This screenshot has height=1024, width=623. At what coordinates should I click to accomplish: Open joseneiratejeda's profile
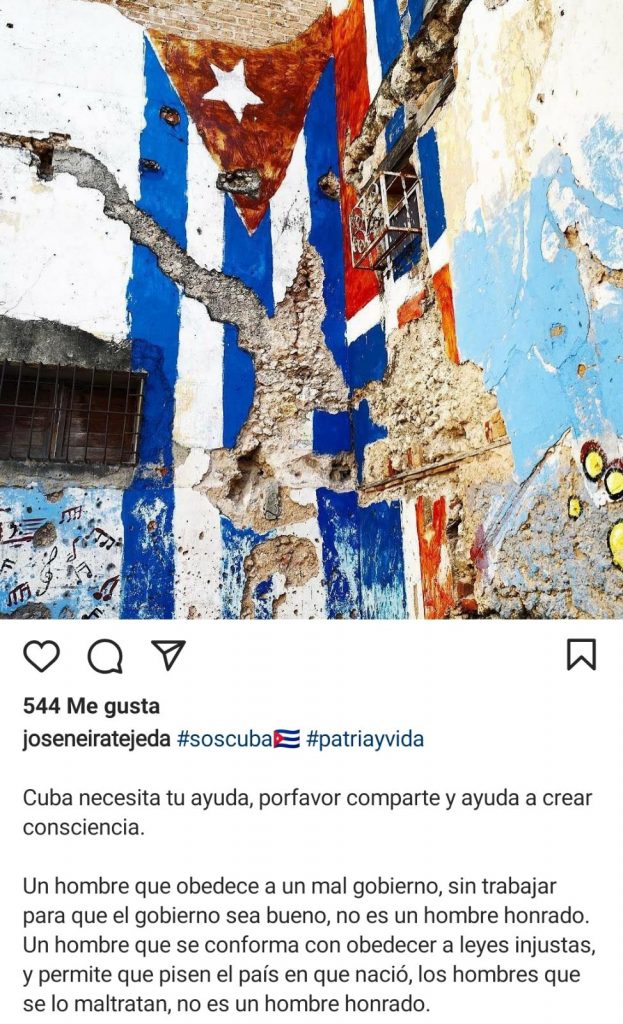tap(96, 740)
